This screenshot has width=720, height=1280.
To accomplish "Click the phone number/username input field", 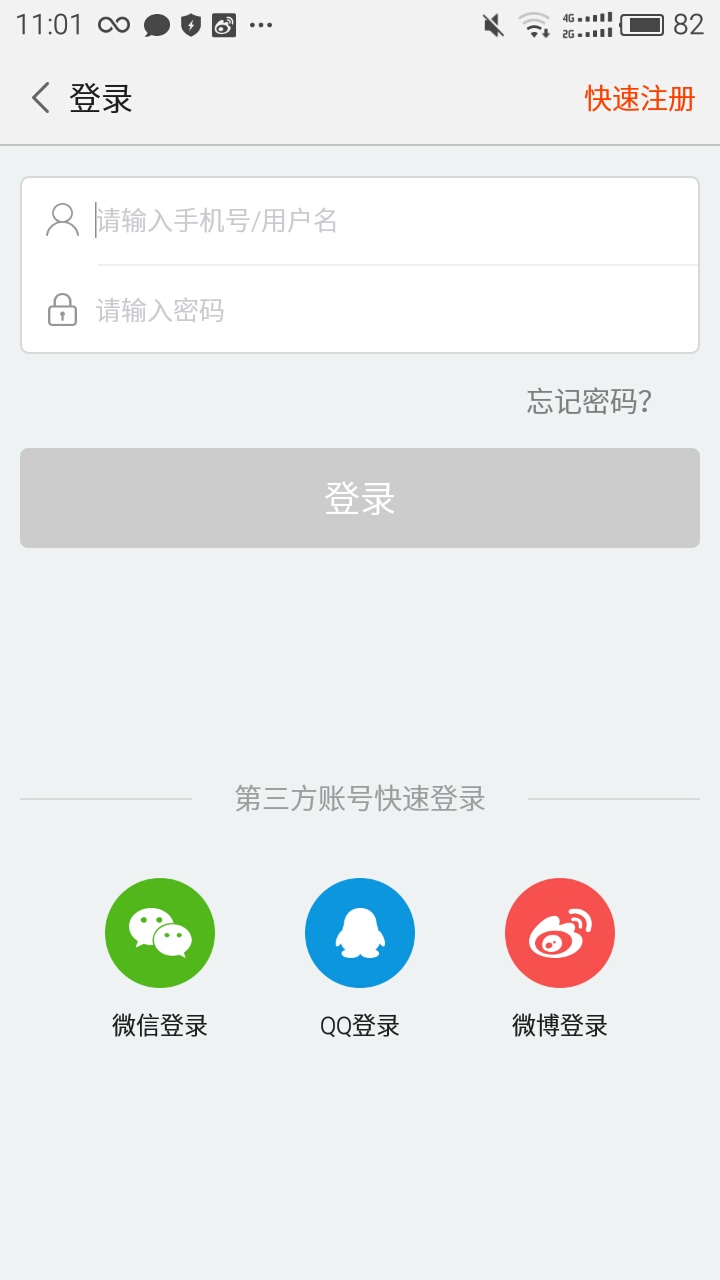I will pos(300,219).
